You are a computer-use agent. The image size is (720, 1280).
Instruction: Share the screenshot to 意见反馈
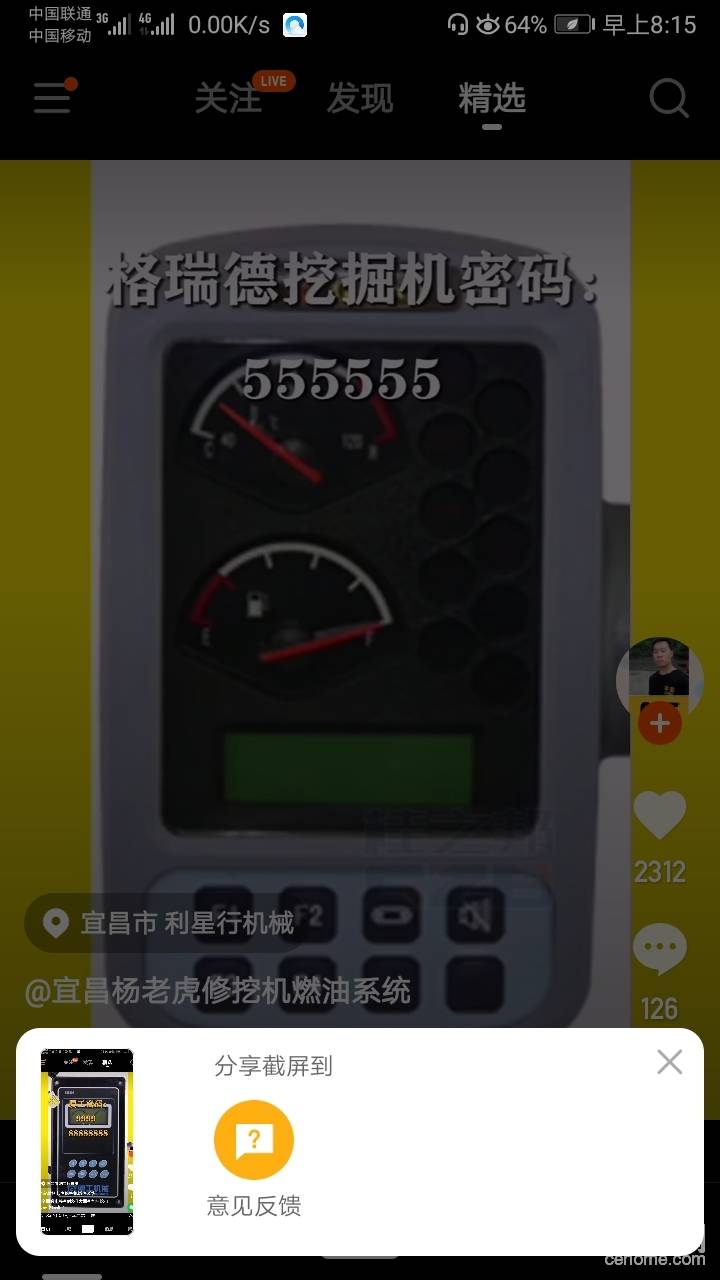pyautogui.click(x=254, y=1140)
